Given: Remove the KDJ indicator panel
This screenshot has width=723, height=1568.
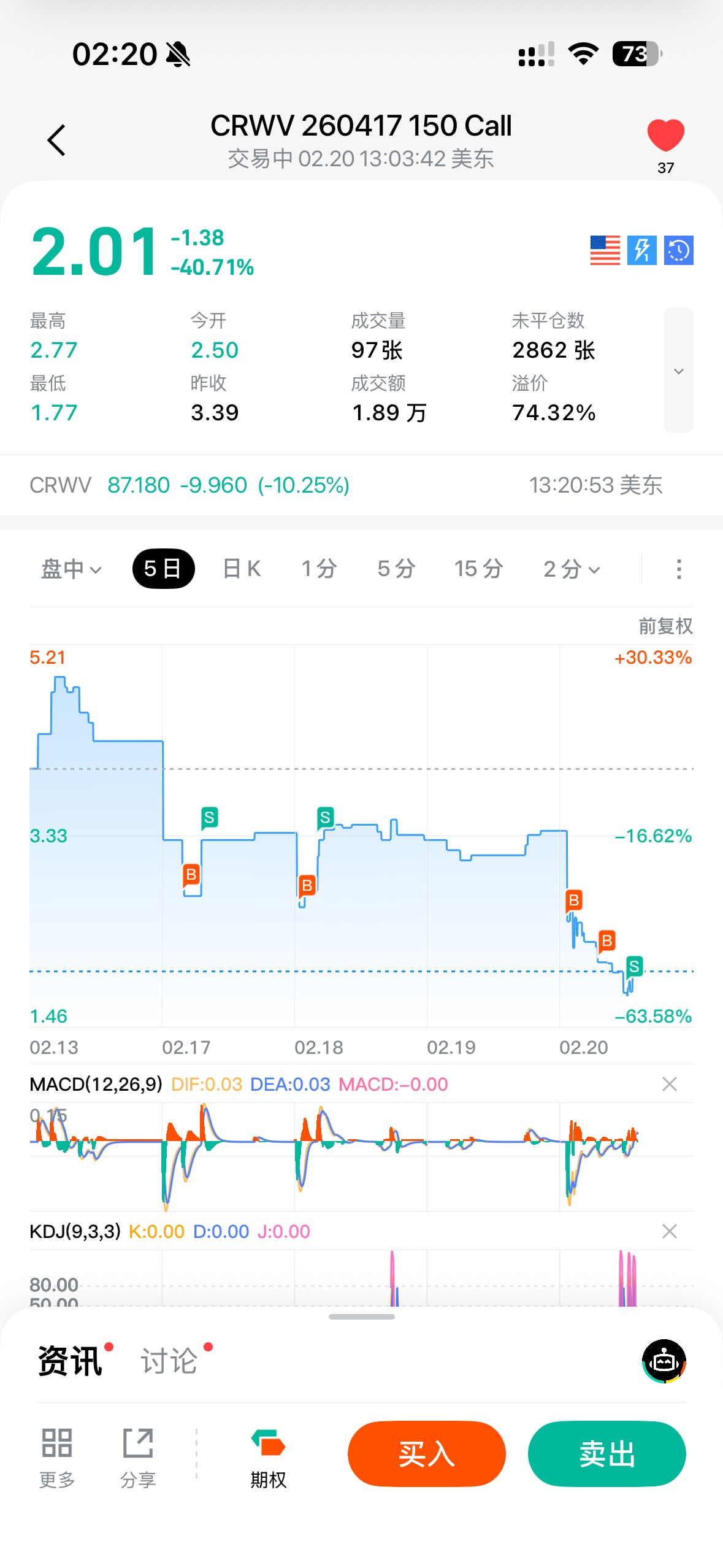Looking at the screenshot, I should coord(669,1231).
